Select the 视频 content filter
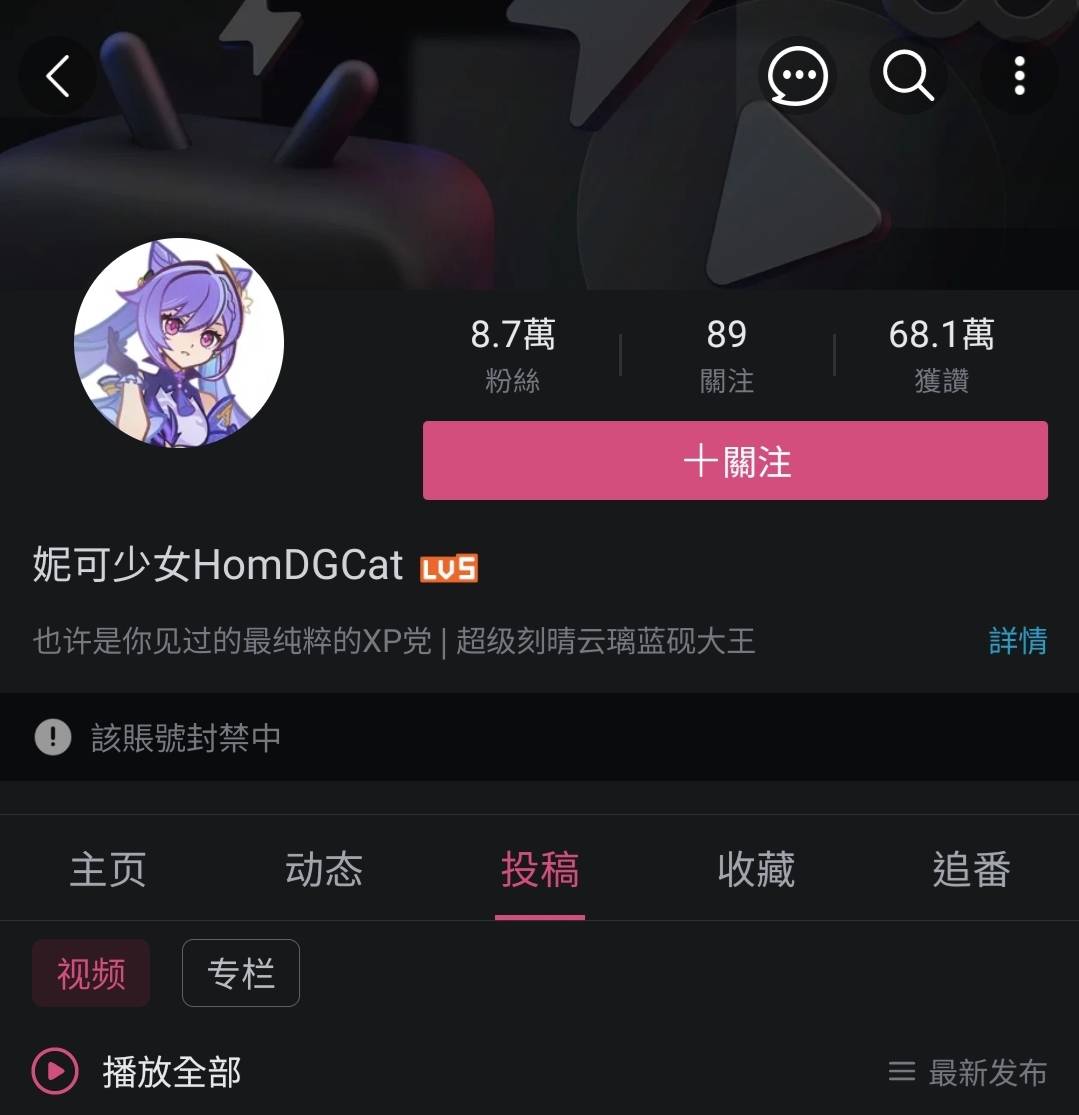The width and height of the screenshot is (1079, 1115). click(90, 972)
